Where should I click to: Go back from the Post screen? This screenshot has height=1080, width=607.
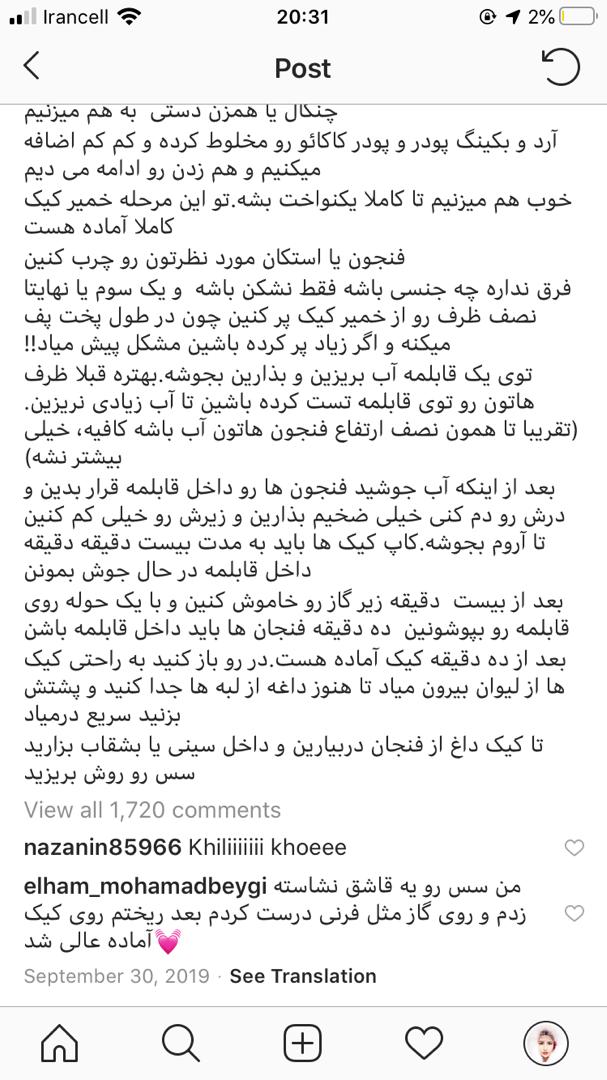32,67
